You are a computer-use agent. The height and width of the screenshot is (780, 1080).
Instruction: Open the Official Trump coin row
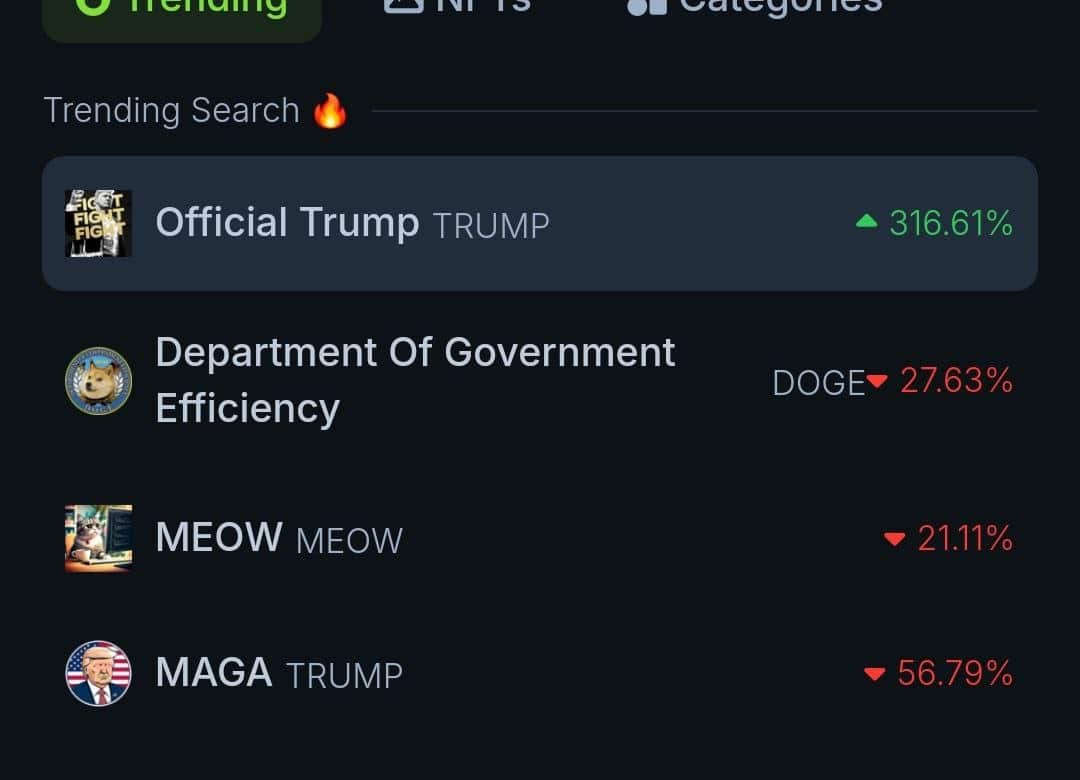539,223
